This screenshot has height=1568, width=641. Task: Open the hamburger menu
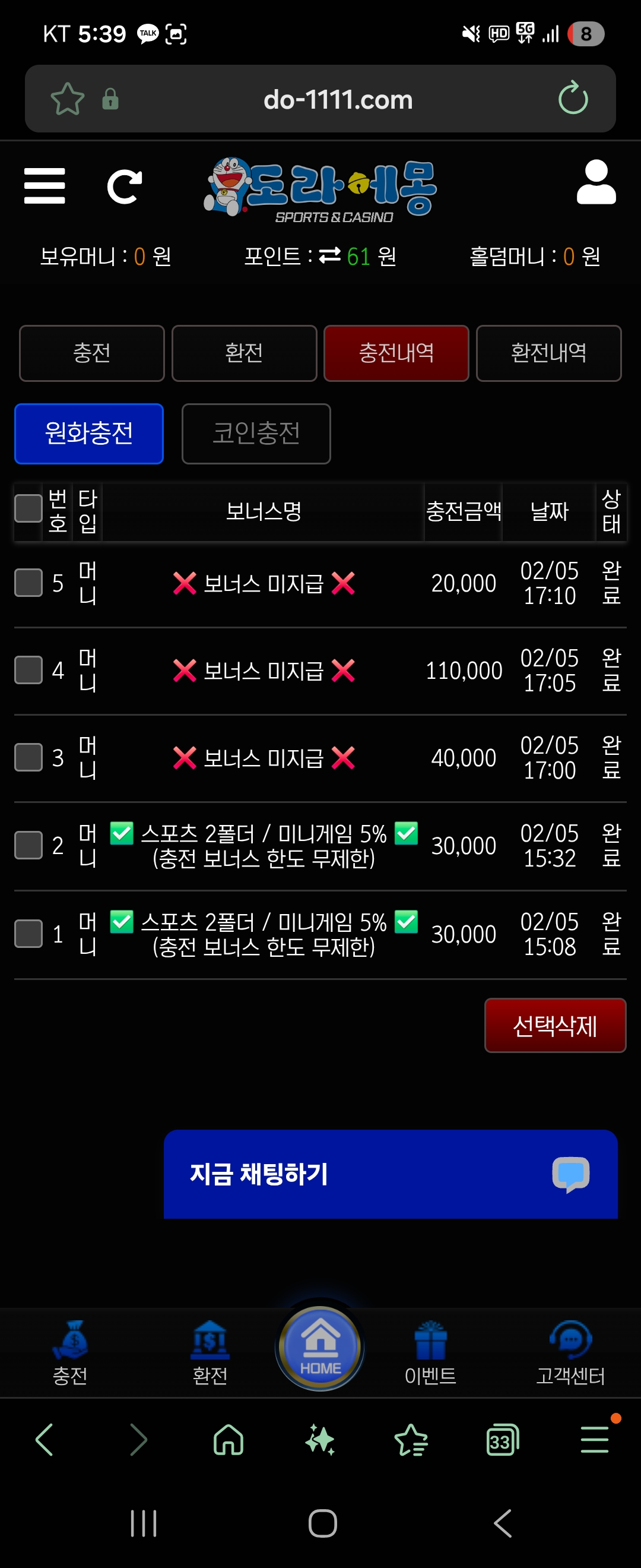click(x=45, y=186)
